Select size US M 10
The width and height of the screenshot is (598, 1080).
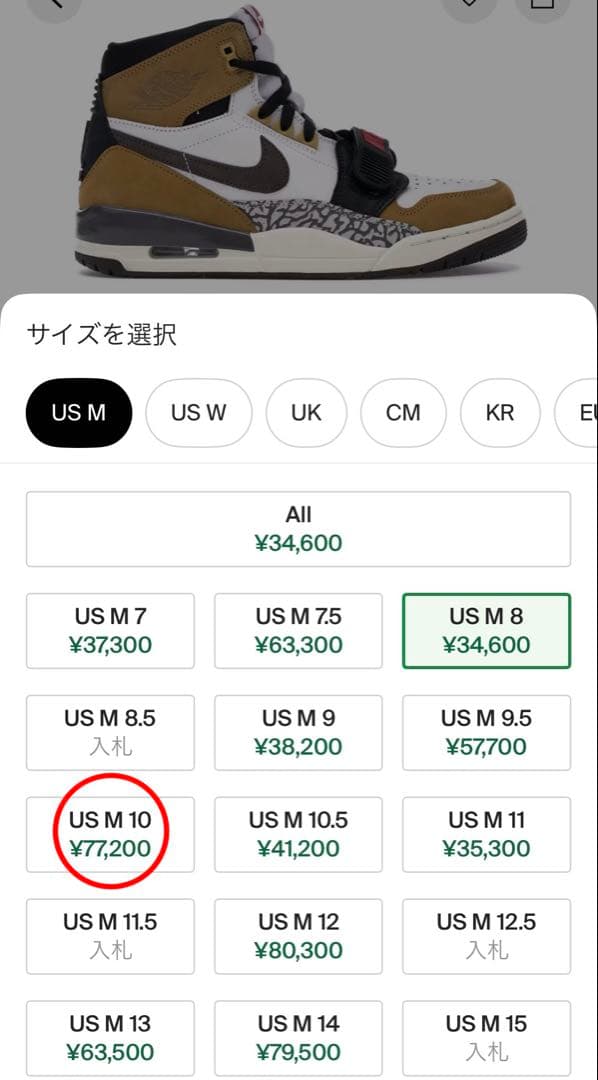(x=110, y=835)
